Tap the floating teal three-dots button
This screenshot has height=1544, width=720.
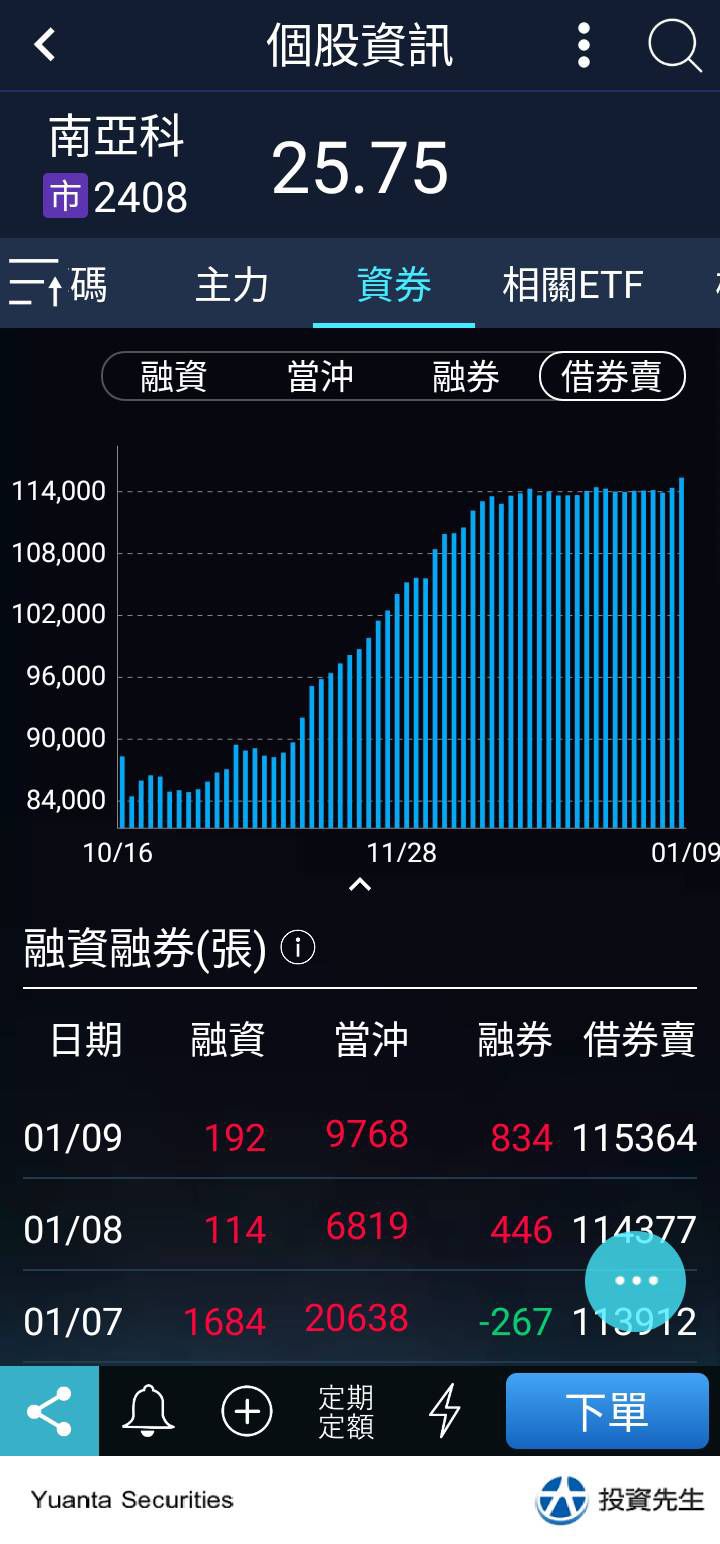[x=635, y=1280]
